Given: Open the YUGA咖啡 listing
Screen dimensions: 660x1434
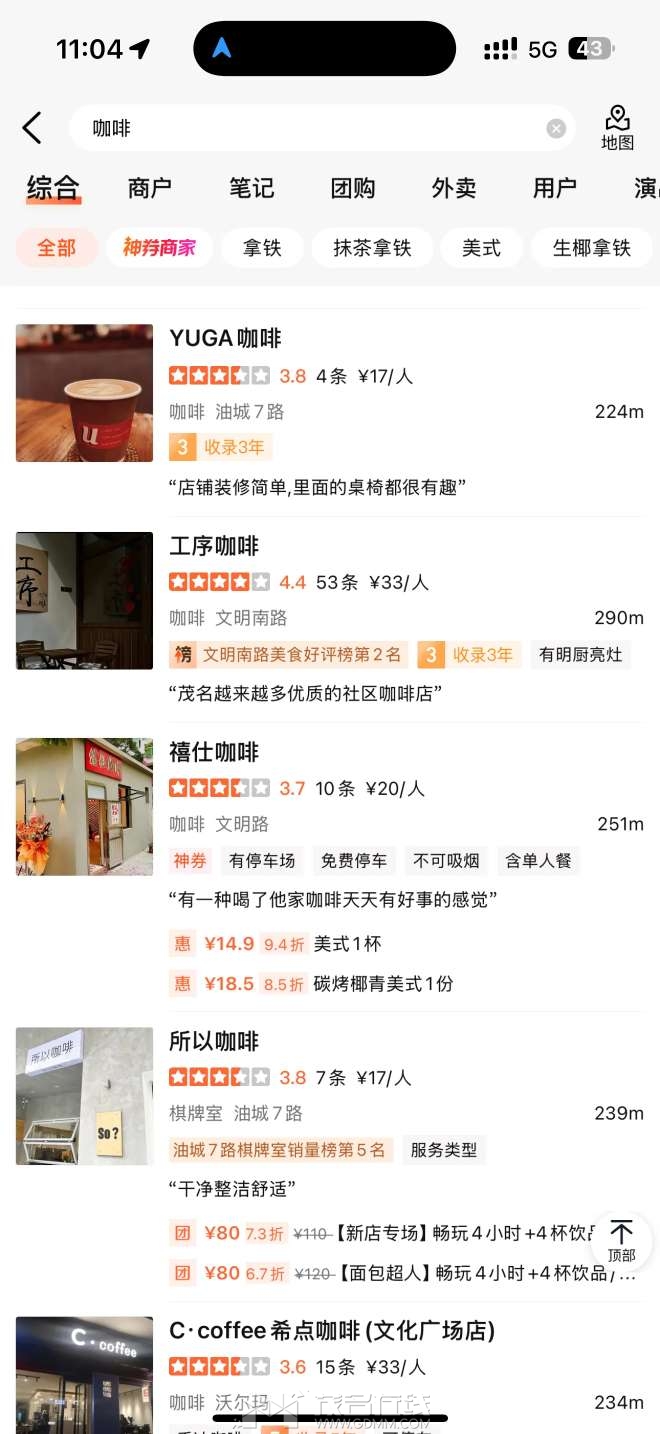Looking at the screenshot, I should 226,339.
